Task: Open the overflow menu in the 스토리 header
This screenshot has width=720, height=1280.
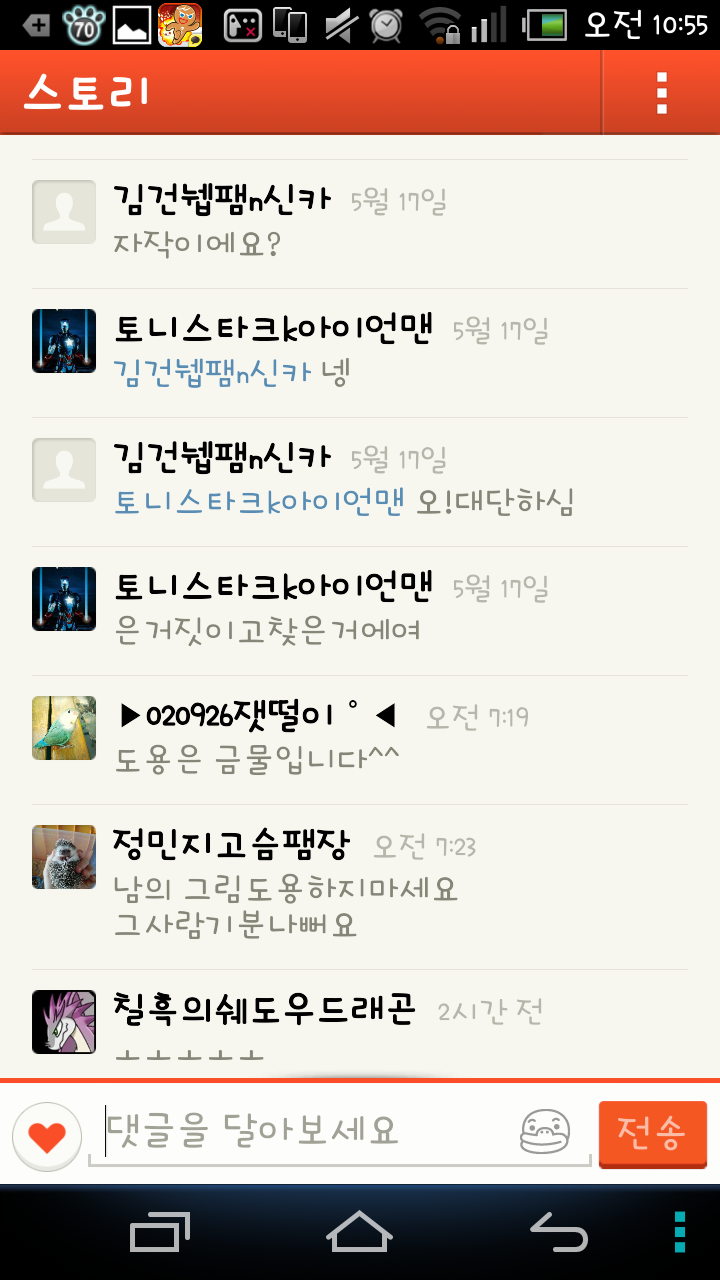Action: (661, 92)
